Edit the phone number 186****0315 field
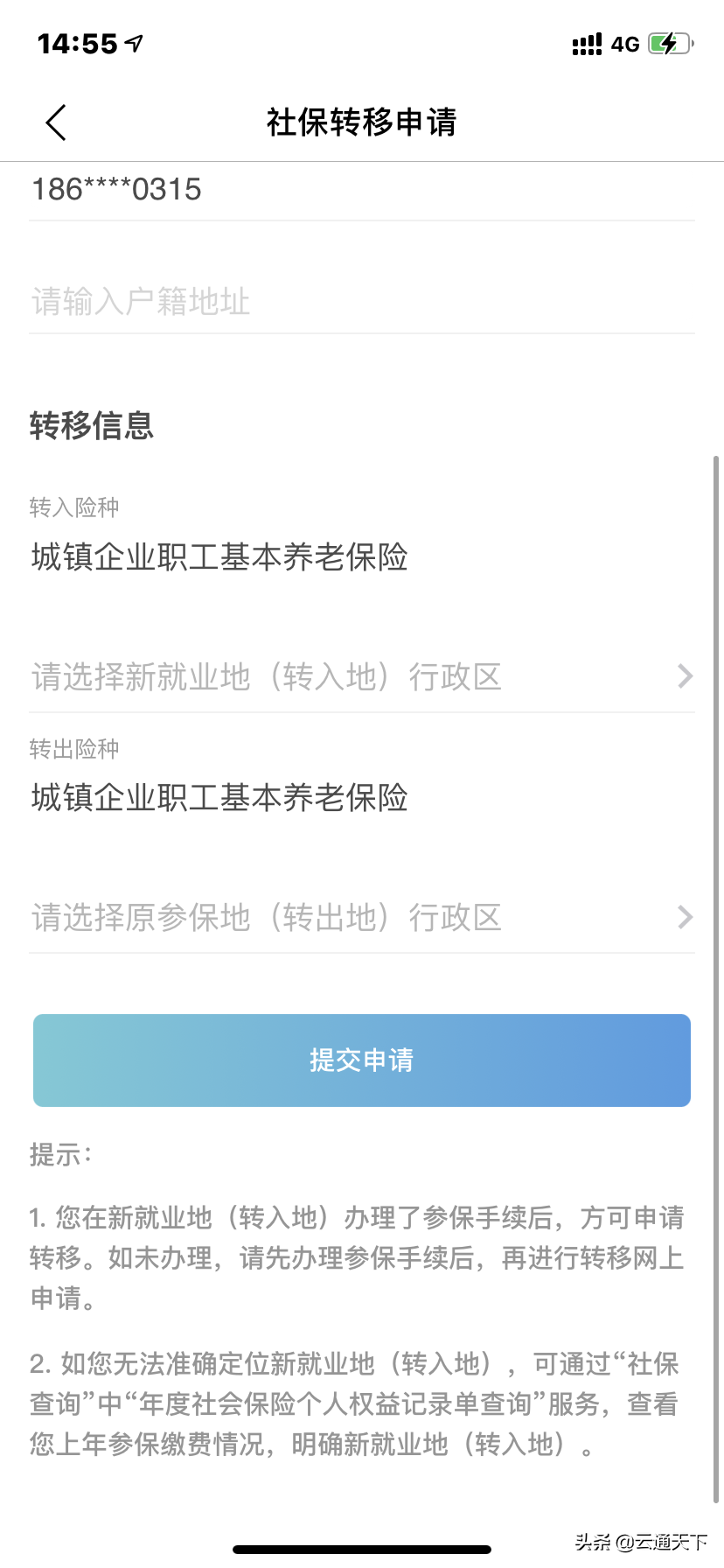Image resolution: width=724 pixels, height=1568 pixels. 361,189
